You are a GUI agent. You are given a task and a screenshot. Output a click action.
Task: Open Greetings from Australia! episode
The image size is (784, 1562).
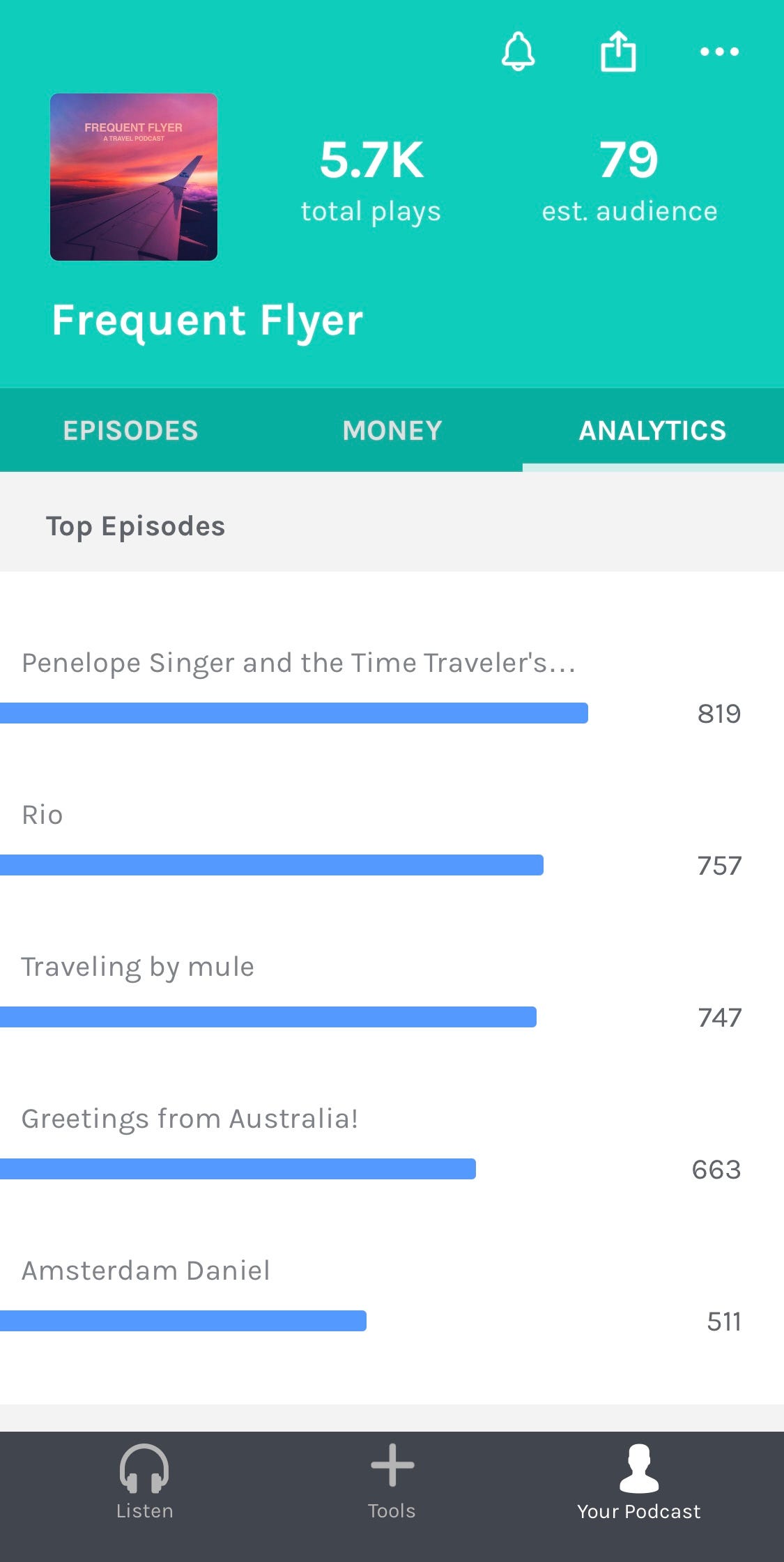(392, 1144)
